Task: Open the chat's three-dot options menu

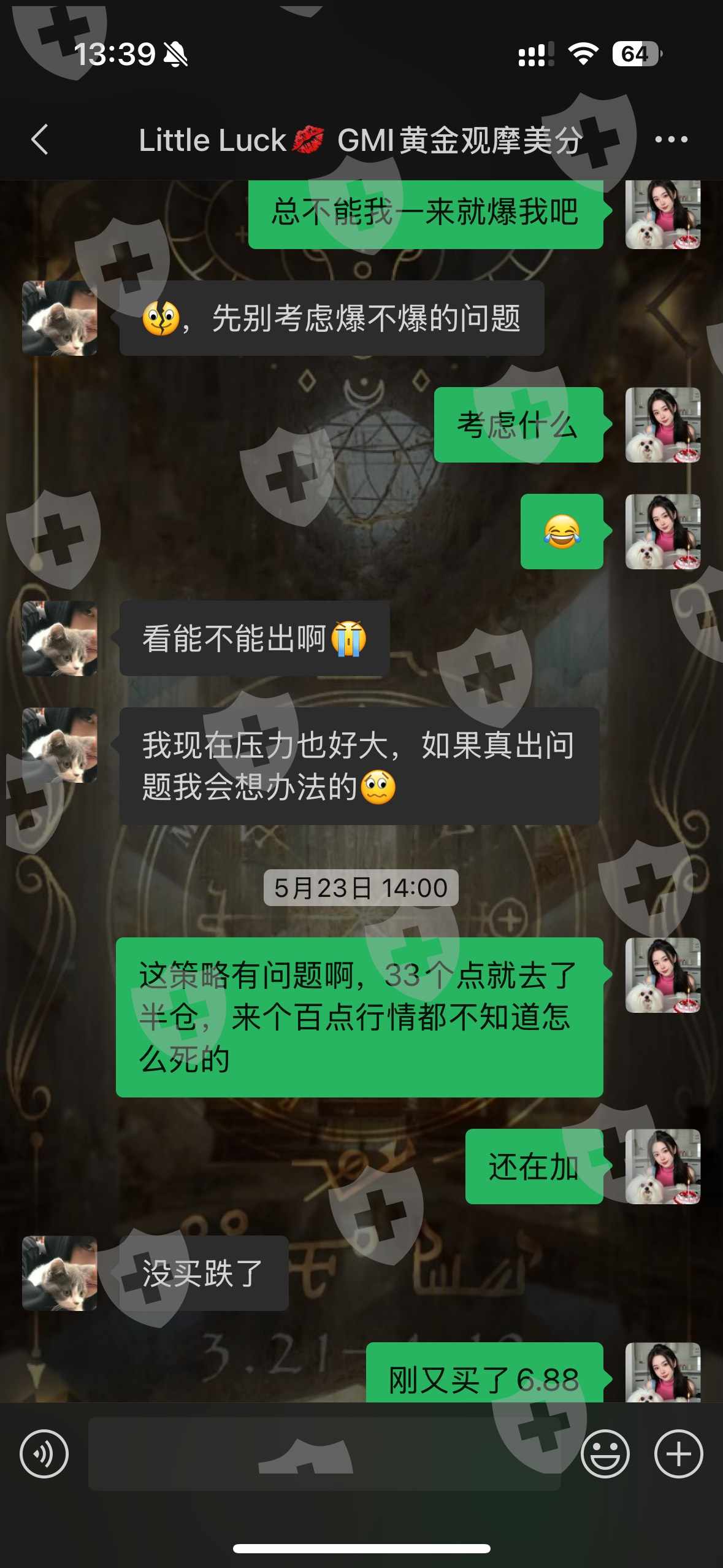Action: pos(671,140)
